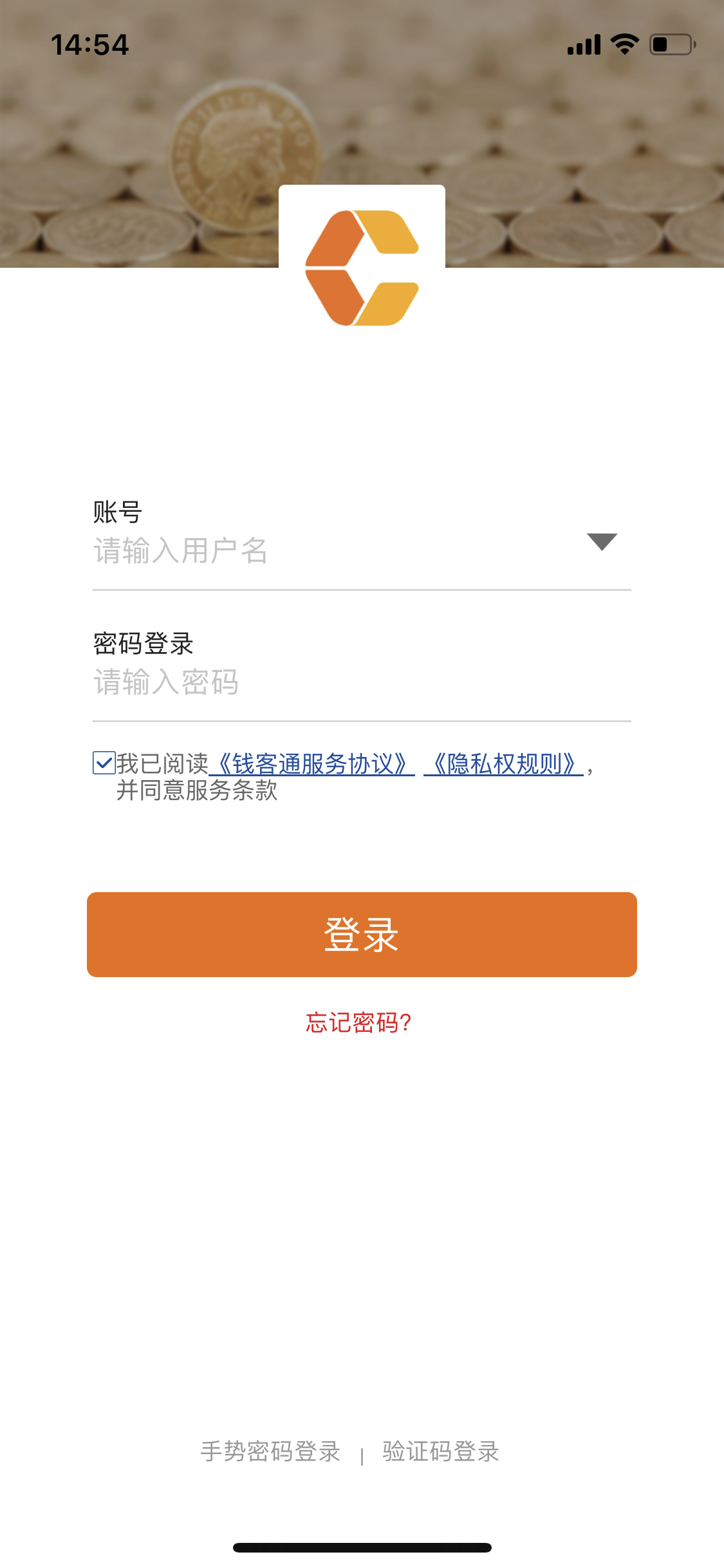Switch to 验证码登录
This screenshot has width=724, height=1568.
tap(441, 1451)
